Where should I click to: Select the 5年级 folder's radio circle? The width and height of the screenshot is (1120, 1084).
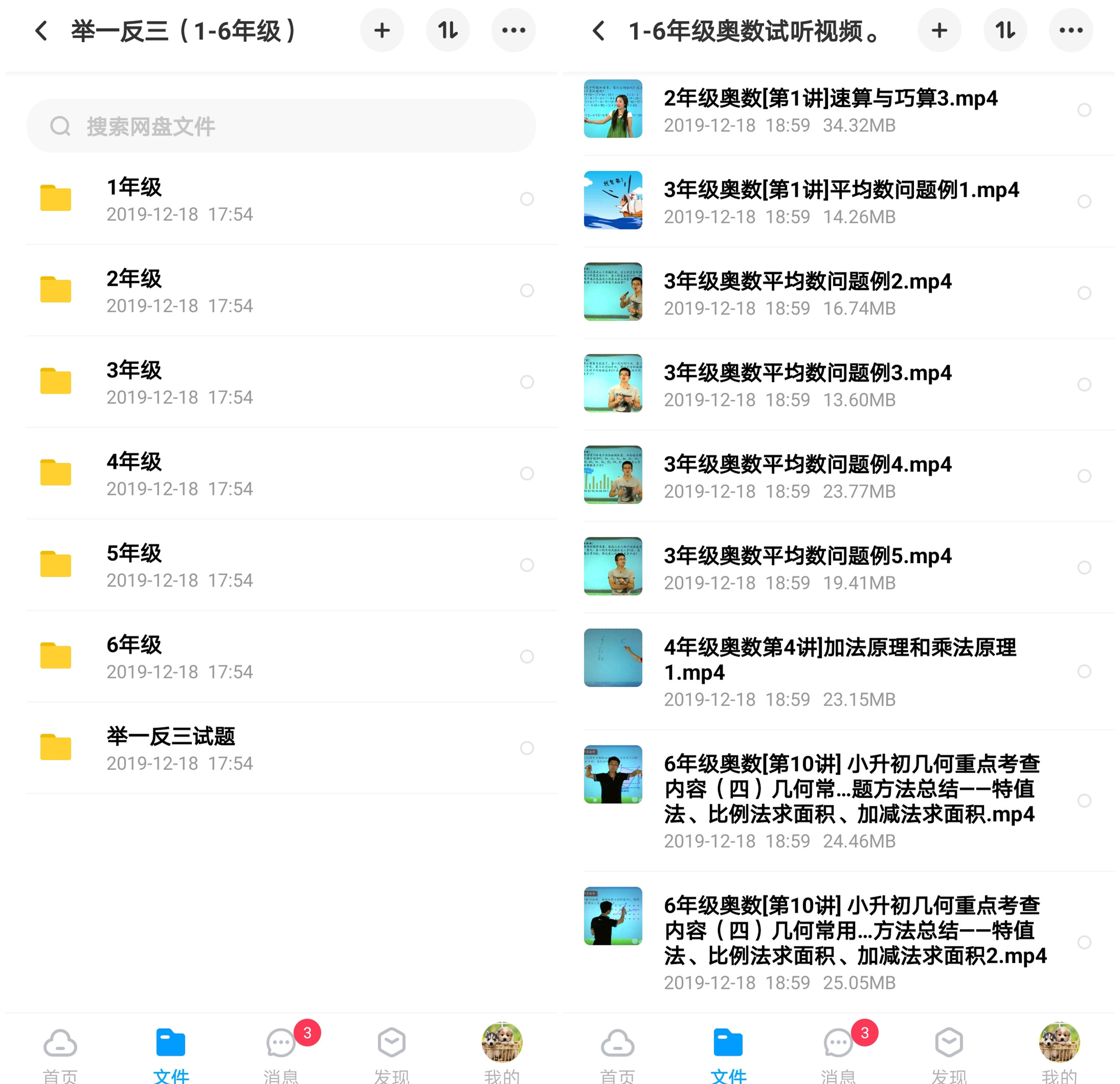pyautogui.click(x=527, y=564)
